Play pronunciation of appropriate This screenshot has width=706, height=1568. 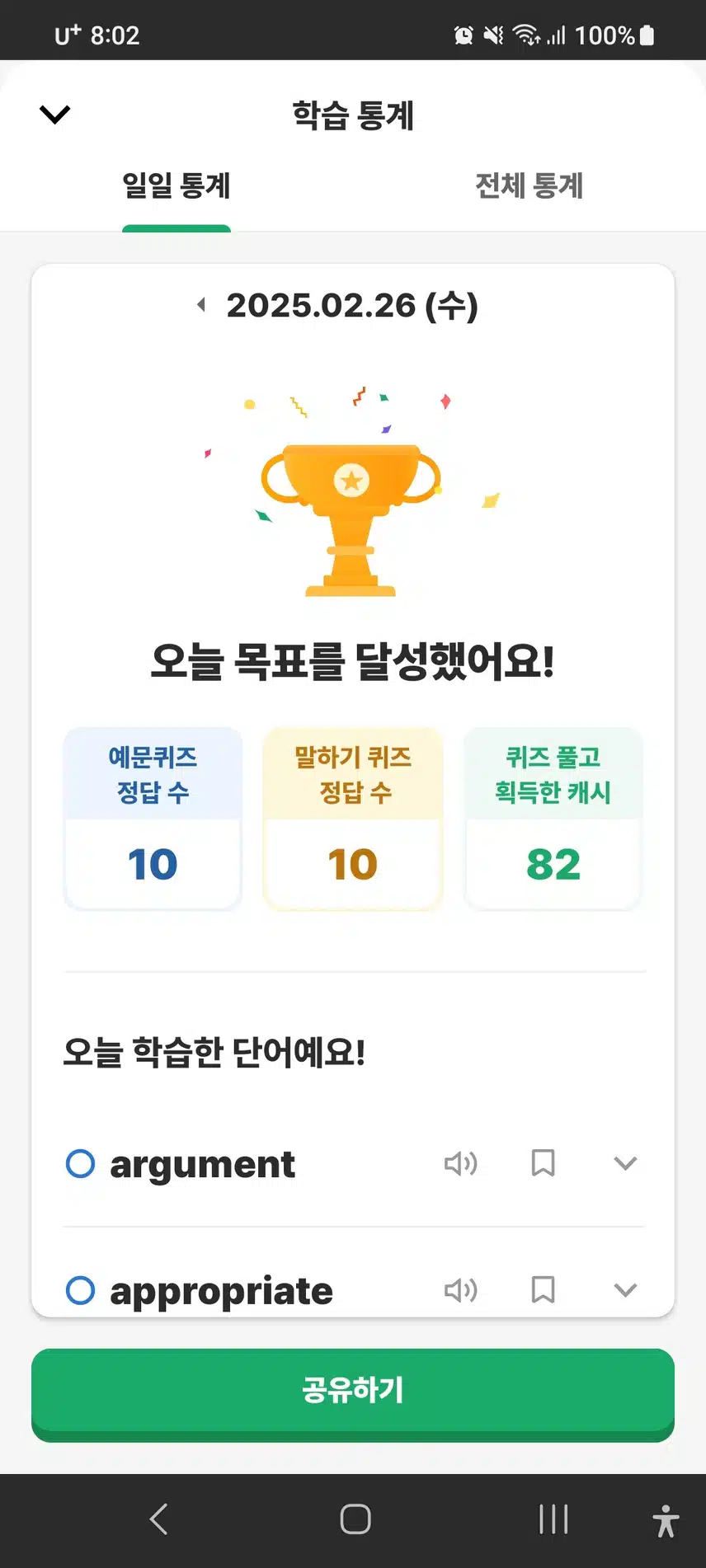pyautogui.click(x=460, y=1289)
